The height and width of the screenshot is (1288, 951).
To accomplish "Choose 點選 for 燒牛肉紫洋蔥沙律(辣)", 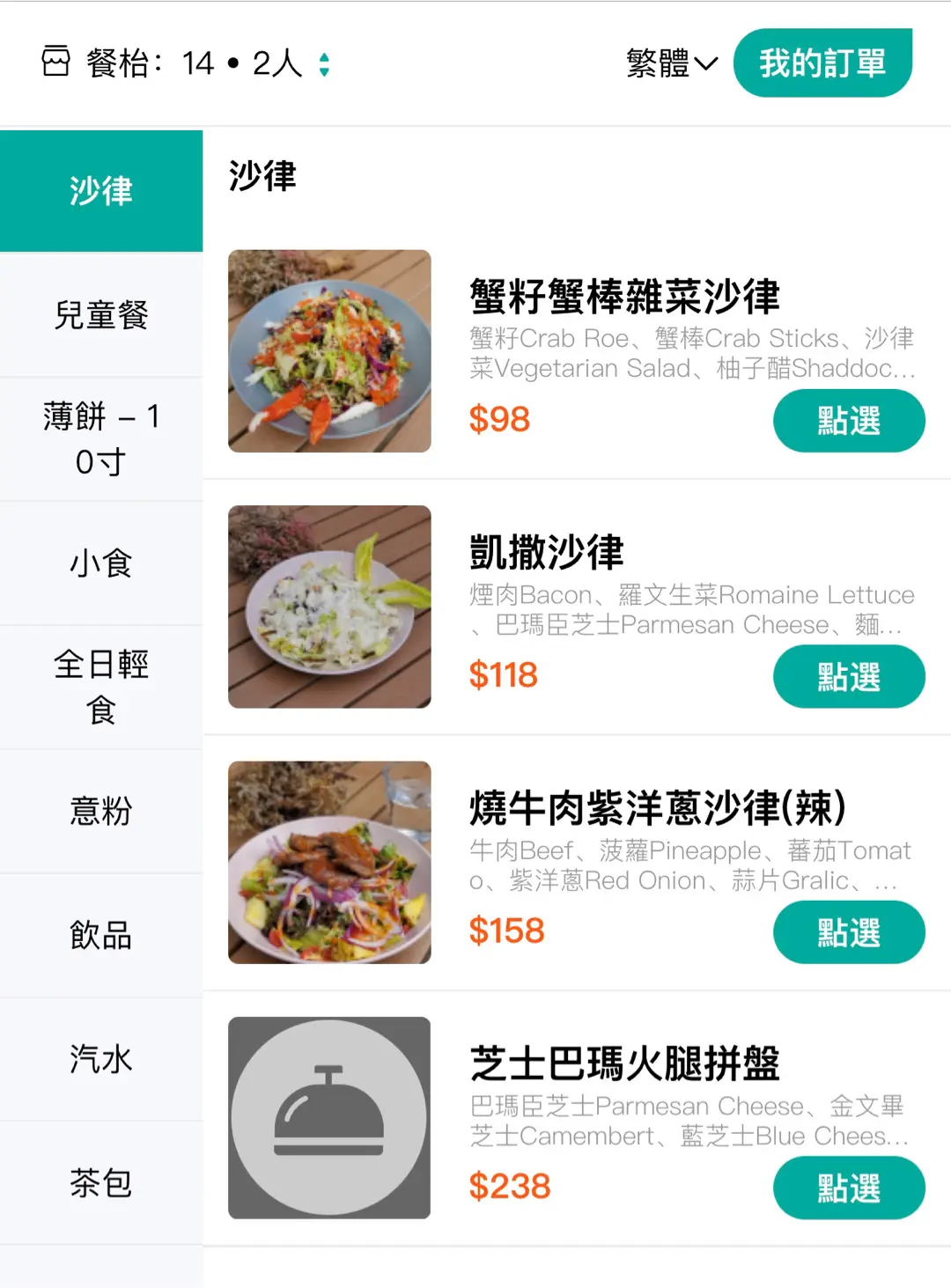I will pos(848,932).
